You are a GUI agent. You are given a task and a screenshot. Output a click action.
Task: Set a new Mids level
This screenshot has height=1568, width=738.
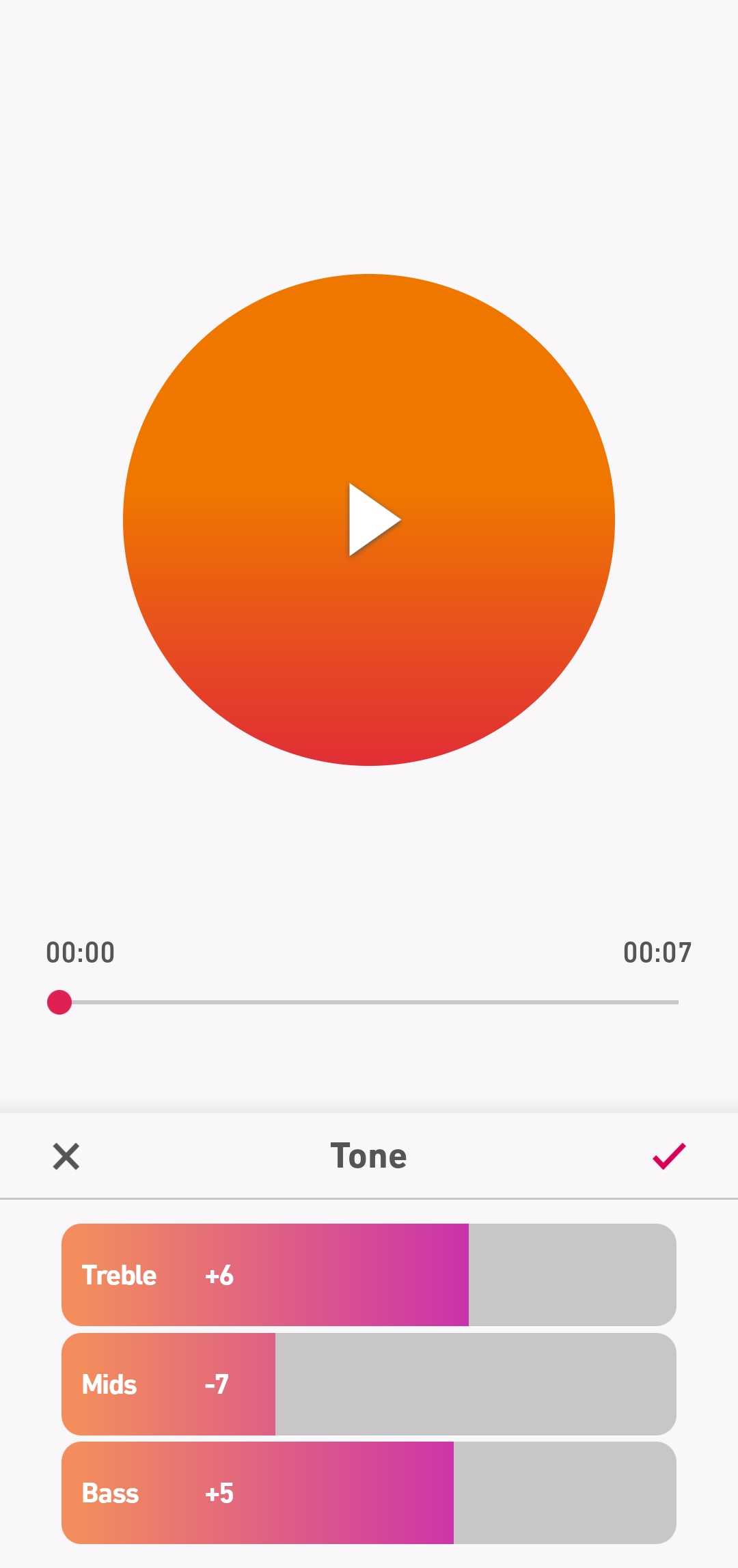click(369, 1384)
